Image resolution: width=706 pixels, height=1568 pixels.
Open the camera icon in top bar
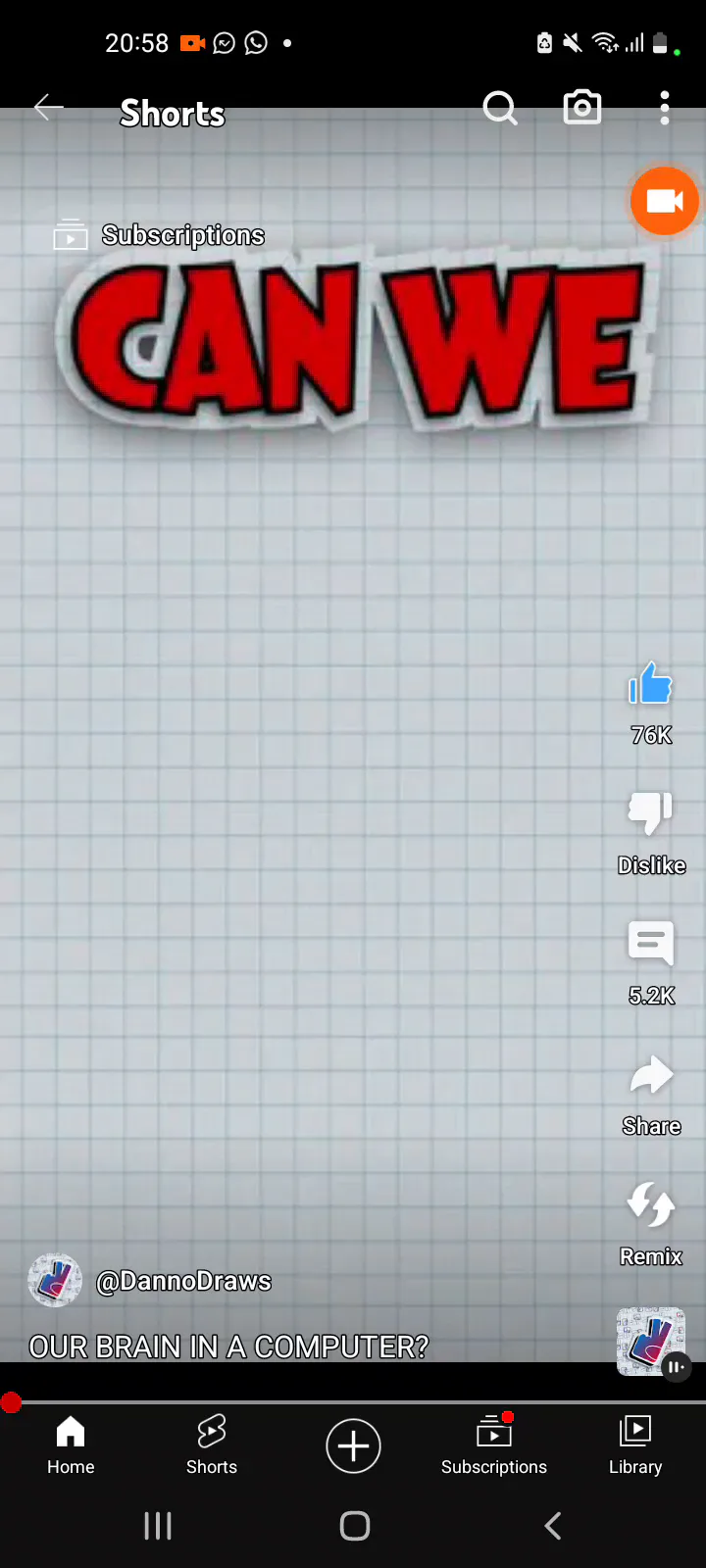click(582, 108)
